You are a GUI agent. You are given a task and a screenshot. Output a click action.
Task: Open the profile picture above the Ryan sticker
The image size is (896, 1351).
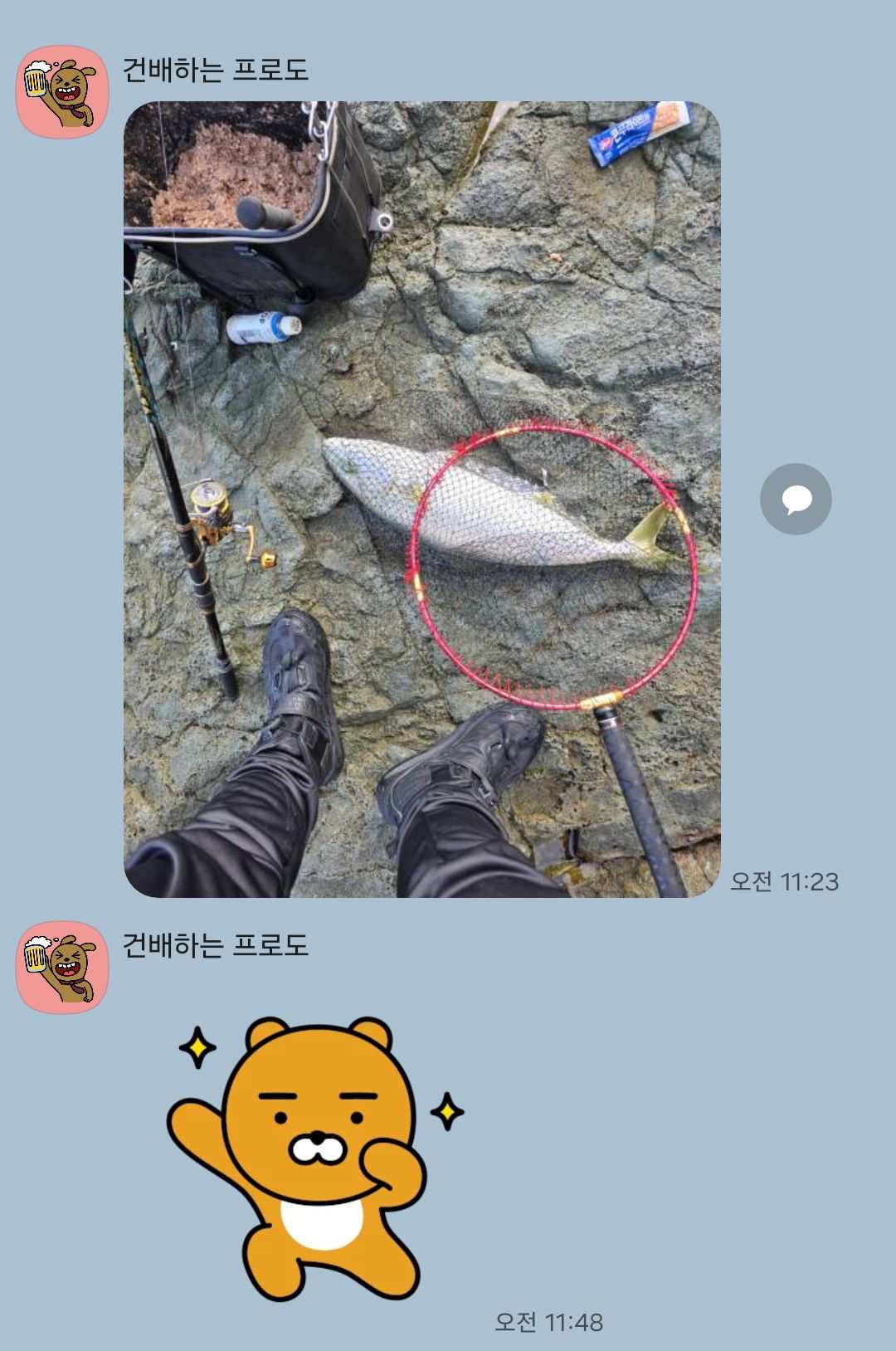(x=63, y=967)
